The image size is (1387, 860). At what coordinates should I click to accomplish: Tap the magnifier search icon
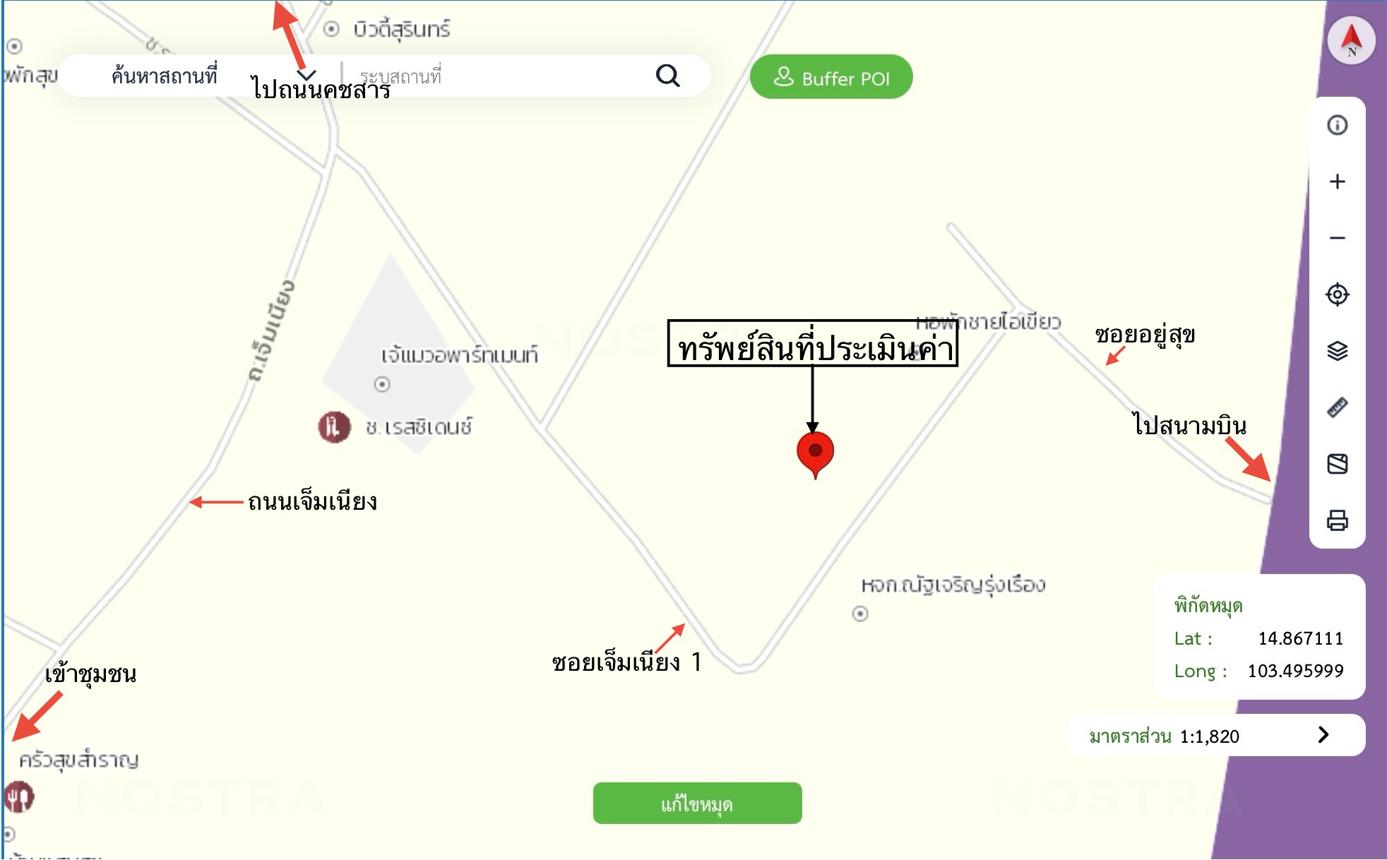[667, 76]
